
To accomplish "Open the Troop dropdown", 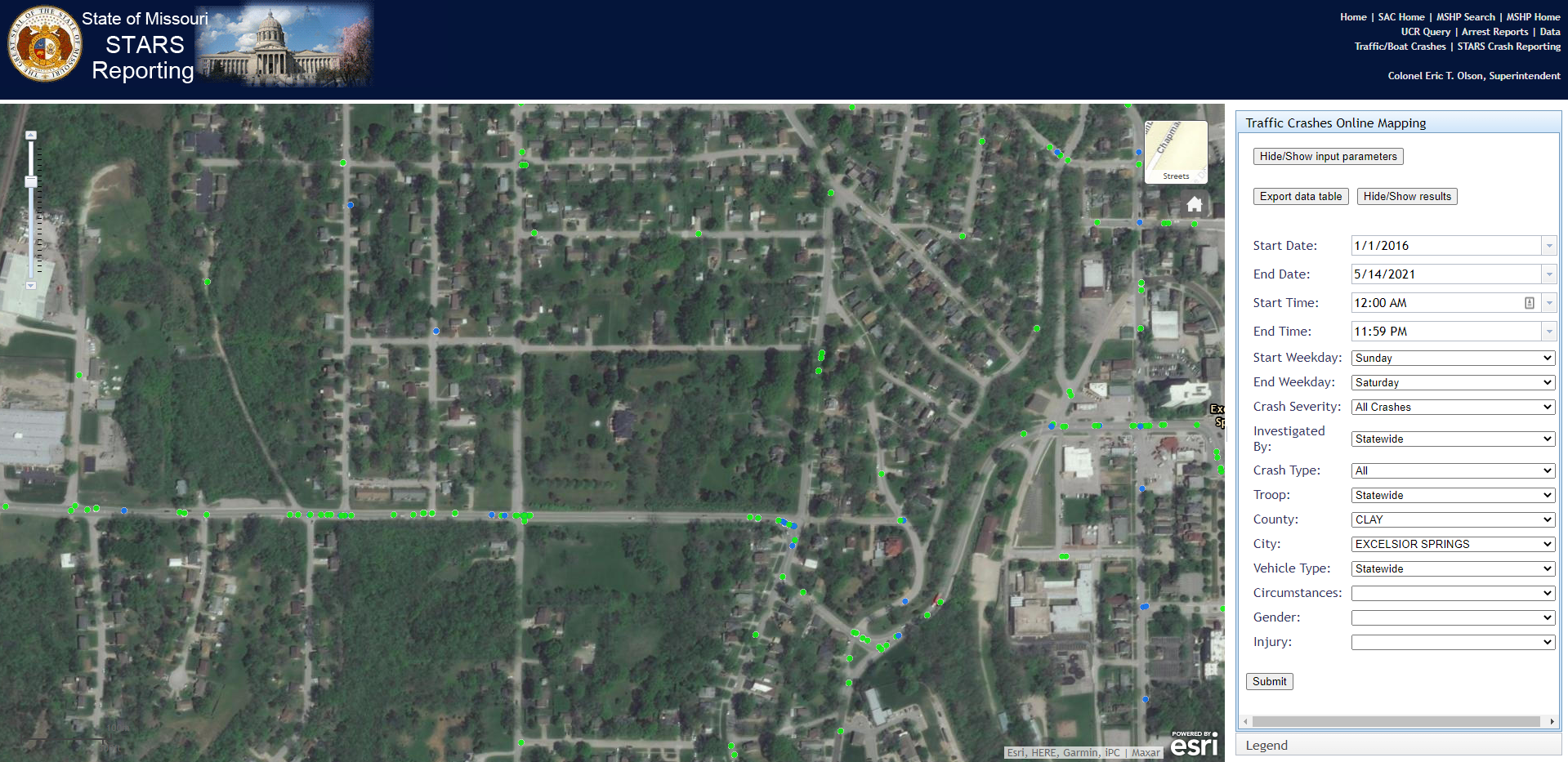I will 1452,495.
